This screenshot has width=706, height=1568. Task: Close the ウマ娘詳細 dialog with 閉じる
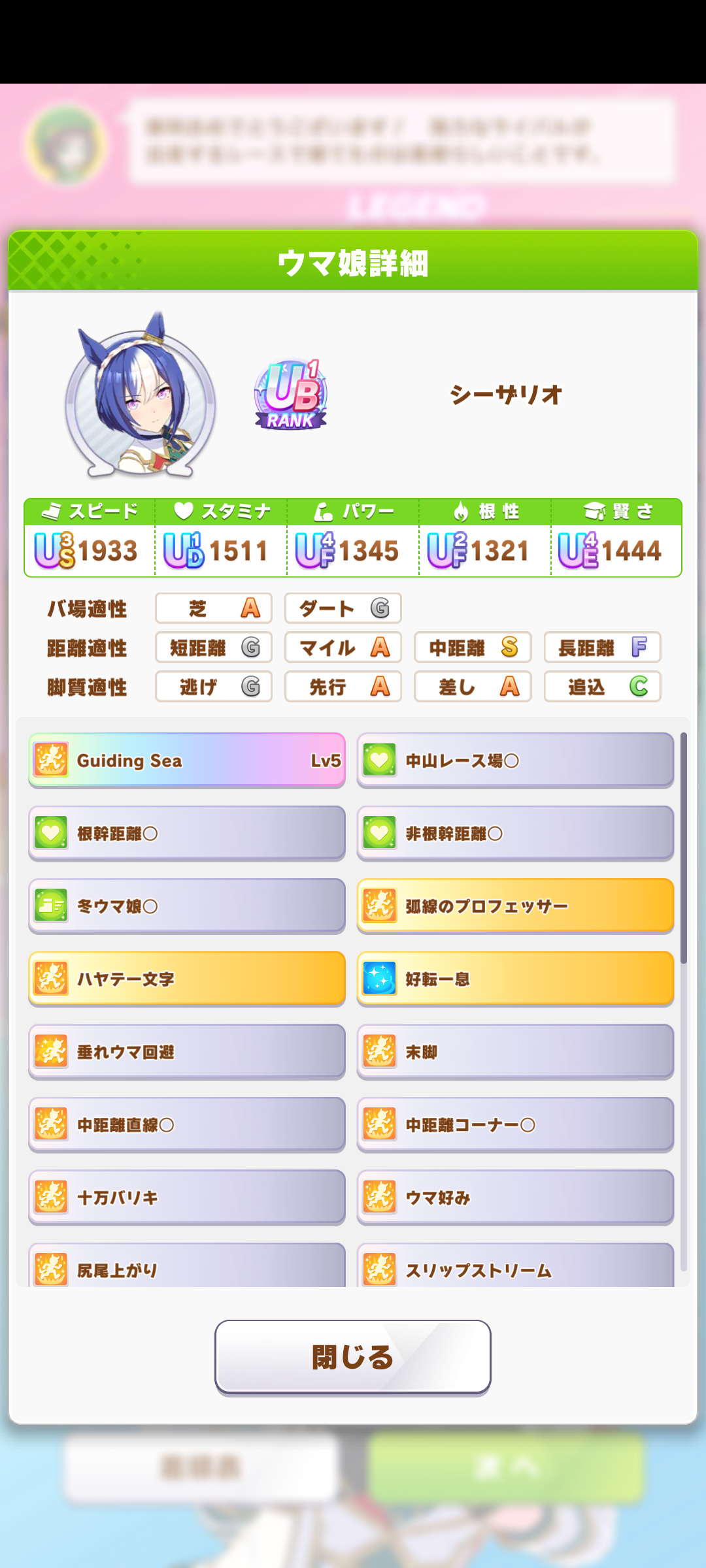tap(352, 1356)
